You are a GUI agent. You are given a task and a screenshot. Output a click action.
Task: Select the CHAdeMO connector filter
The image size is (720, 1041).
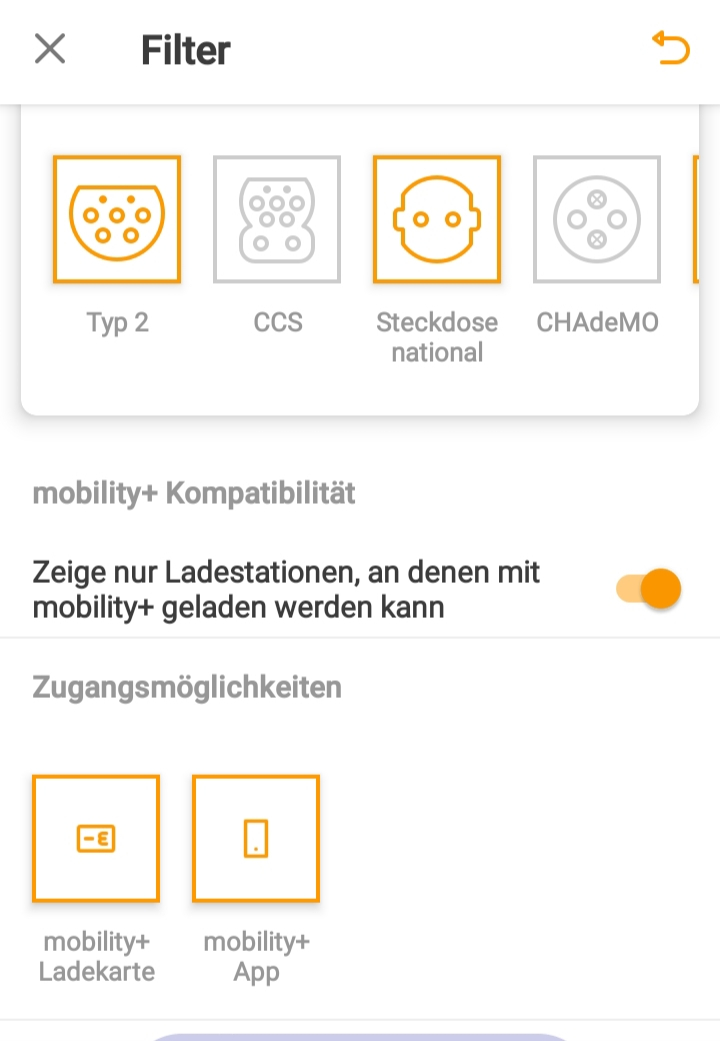click(x=597, y=219)
